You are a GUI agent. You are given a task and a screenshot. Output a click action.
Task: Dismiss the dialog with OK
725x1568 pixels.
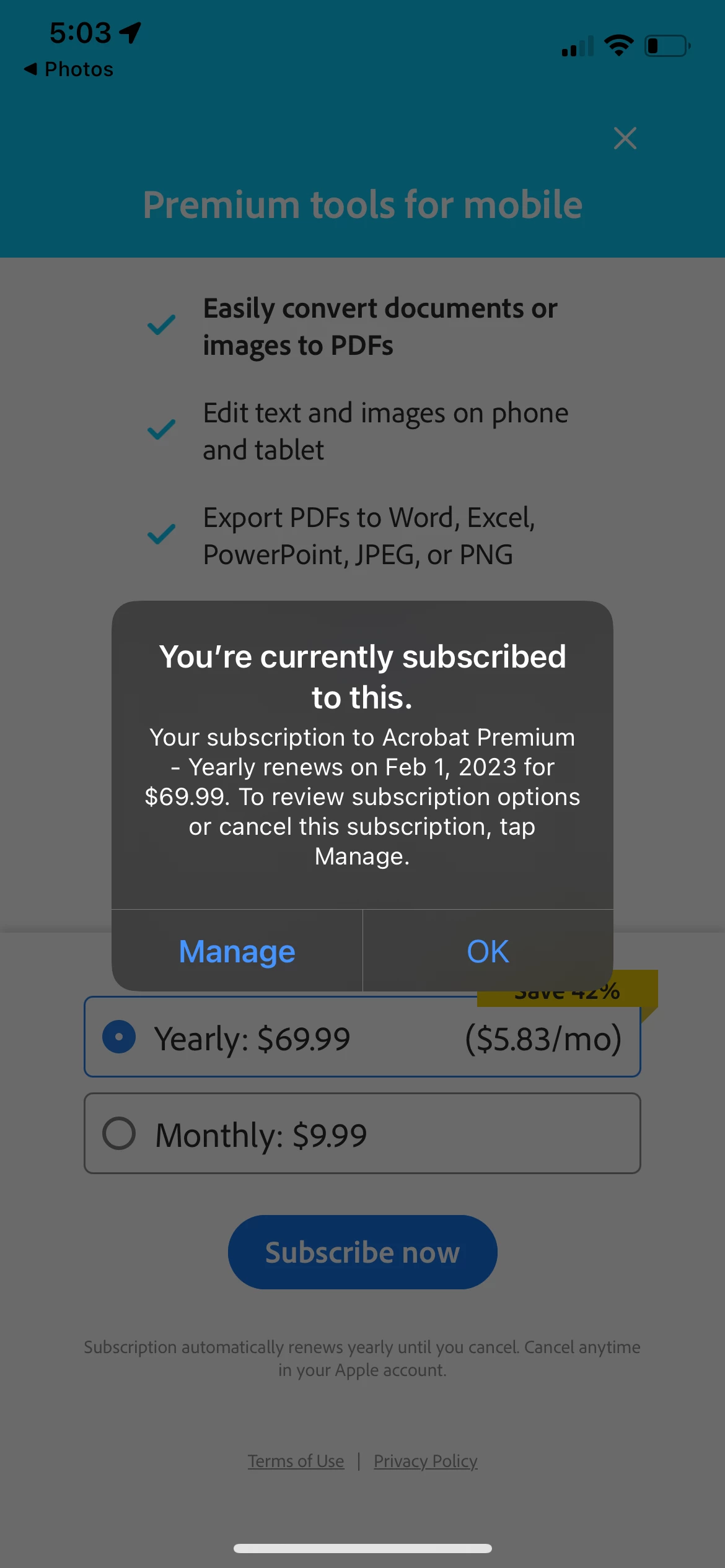[x=488, y=951]
